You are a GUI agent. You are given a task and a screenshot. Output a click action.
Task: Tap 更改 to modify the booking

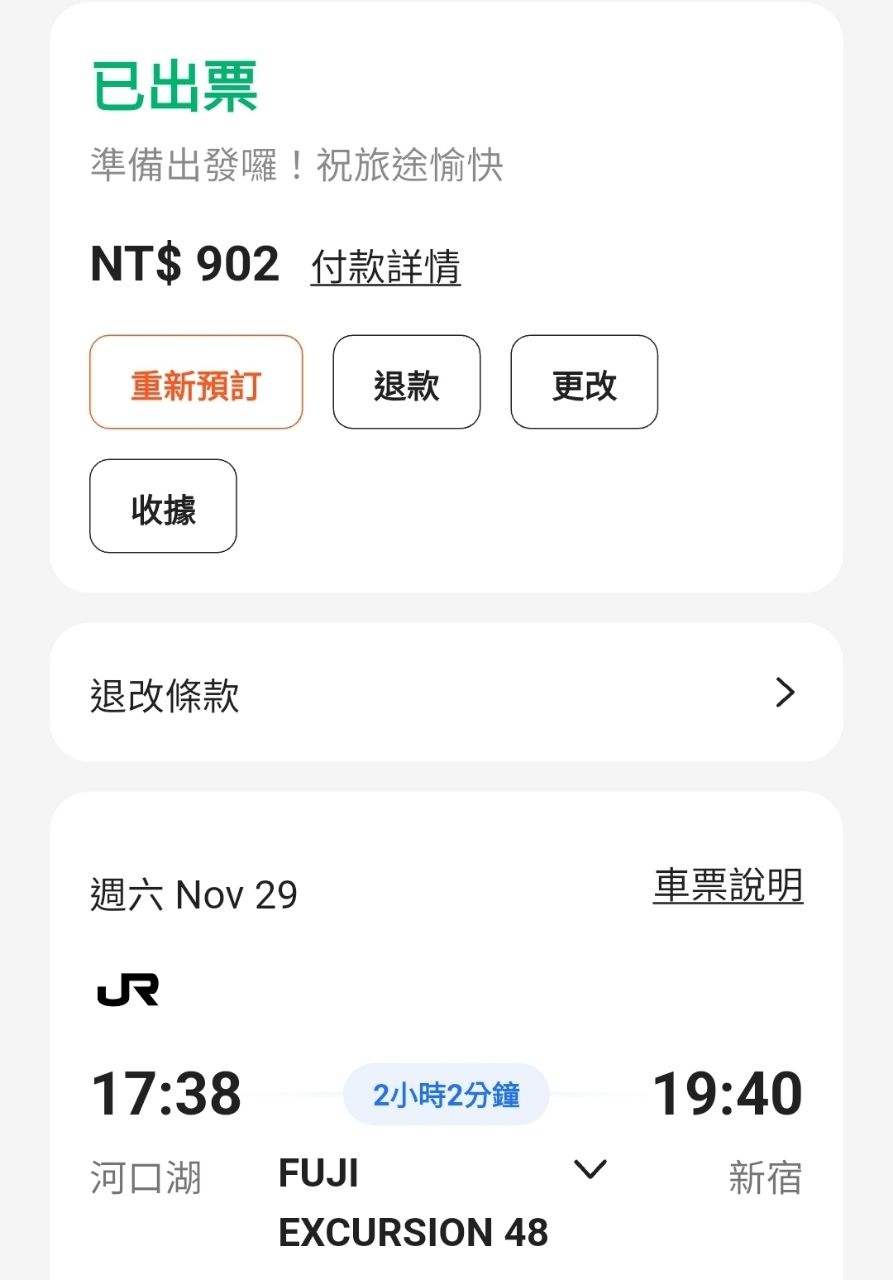[x=584, y=382]
